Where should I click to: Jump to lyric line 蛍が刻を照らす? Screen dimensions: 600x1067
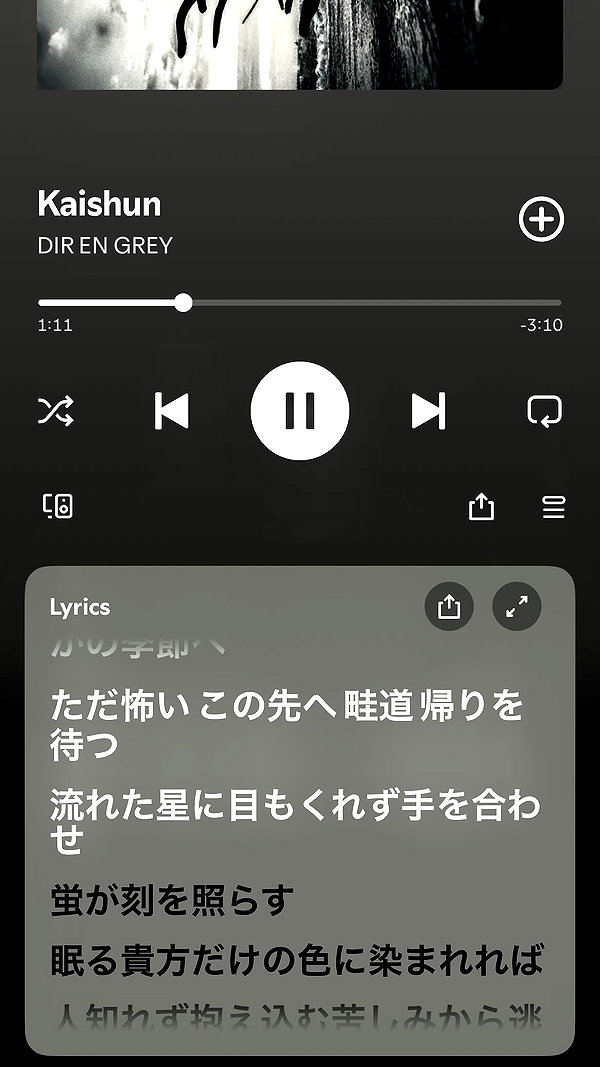point(172,900)
